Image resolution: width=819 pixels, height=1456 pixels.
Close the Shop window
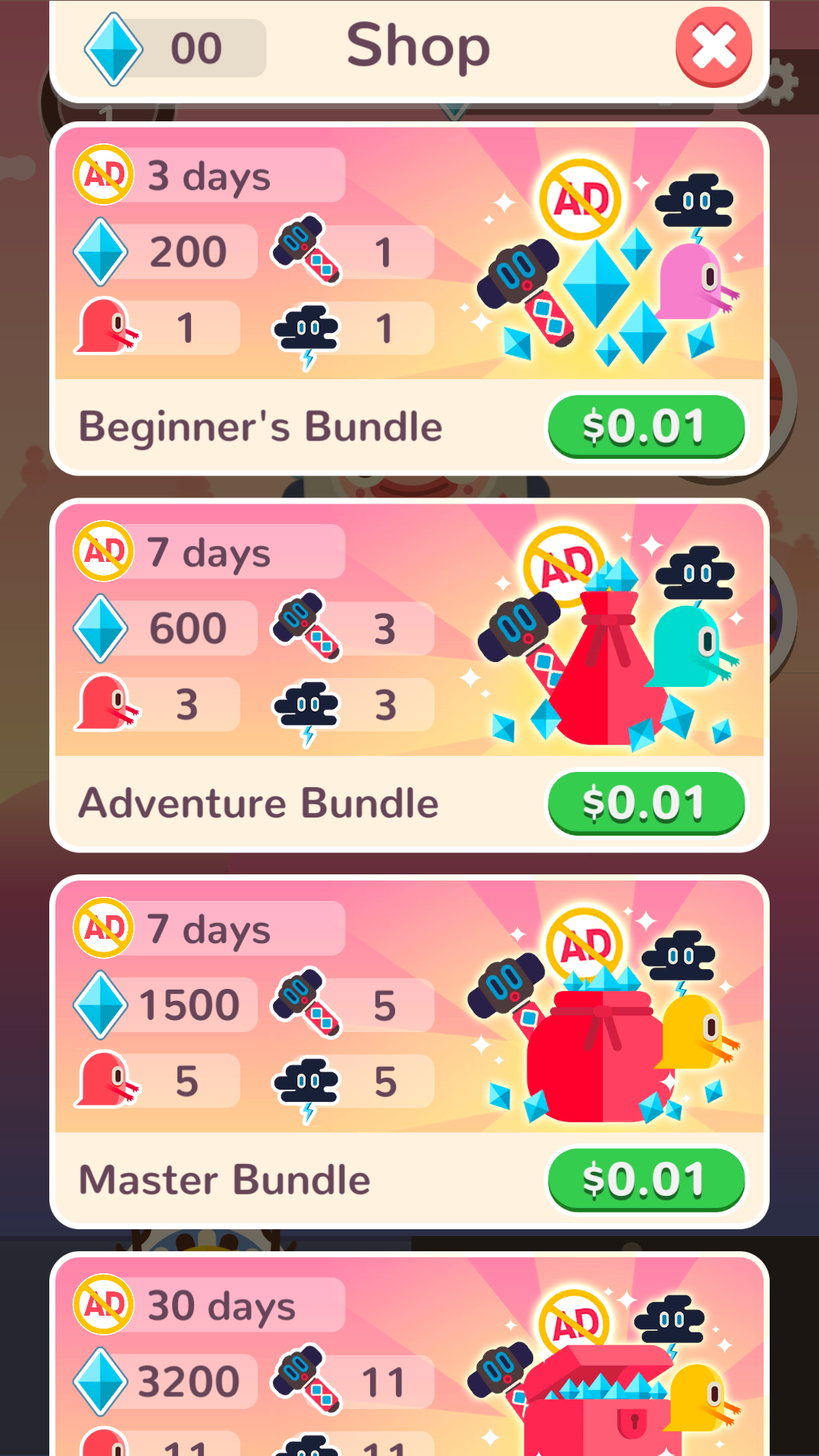point(714,47)
